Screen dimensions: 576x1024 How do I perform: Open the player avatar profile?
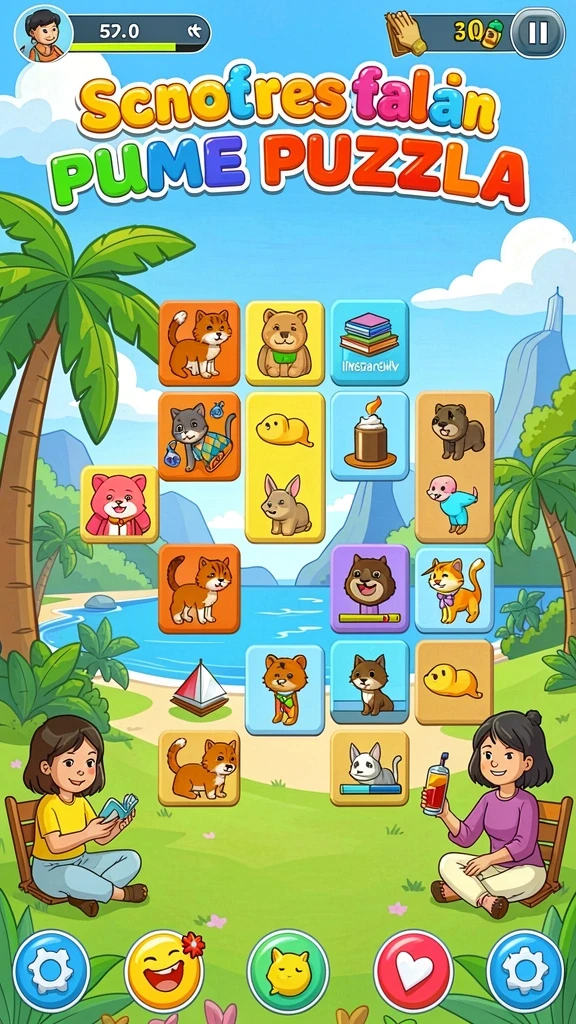[44, 33]
